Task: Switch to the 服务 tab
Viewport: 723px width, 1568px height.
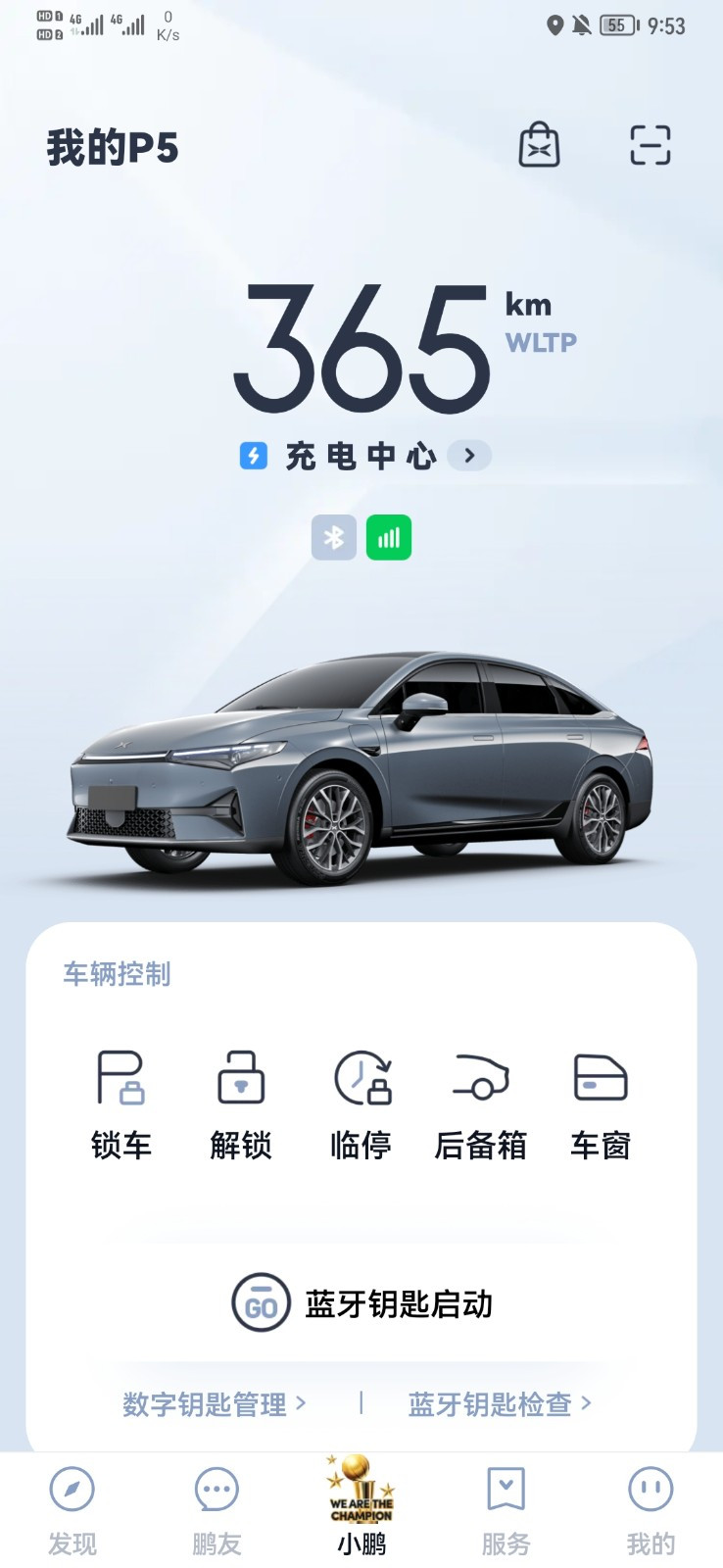Action: [x=506, y=1509]
